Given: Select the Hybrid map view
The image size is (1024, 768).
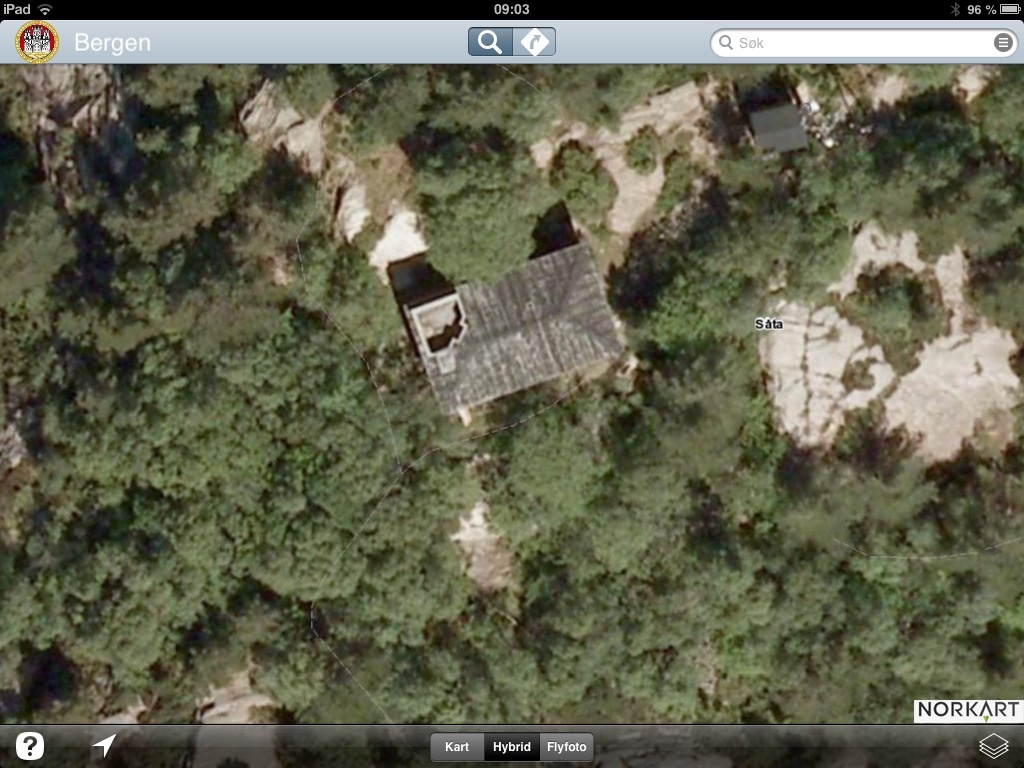Looking at the screenshot, I should pyautogui.click(x=512, y=747).
